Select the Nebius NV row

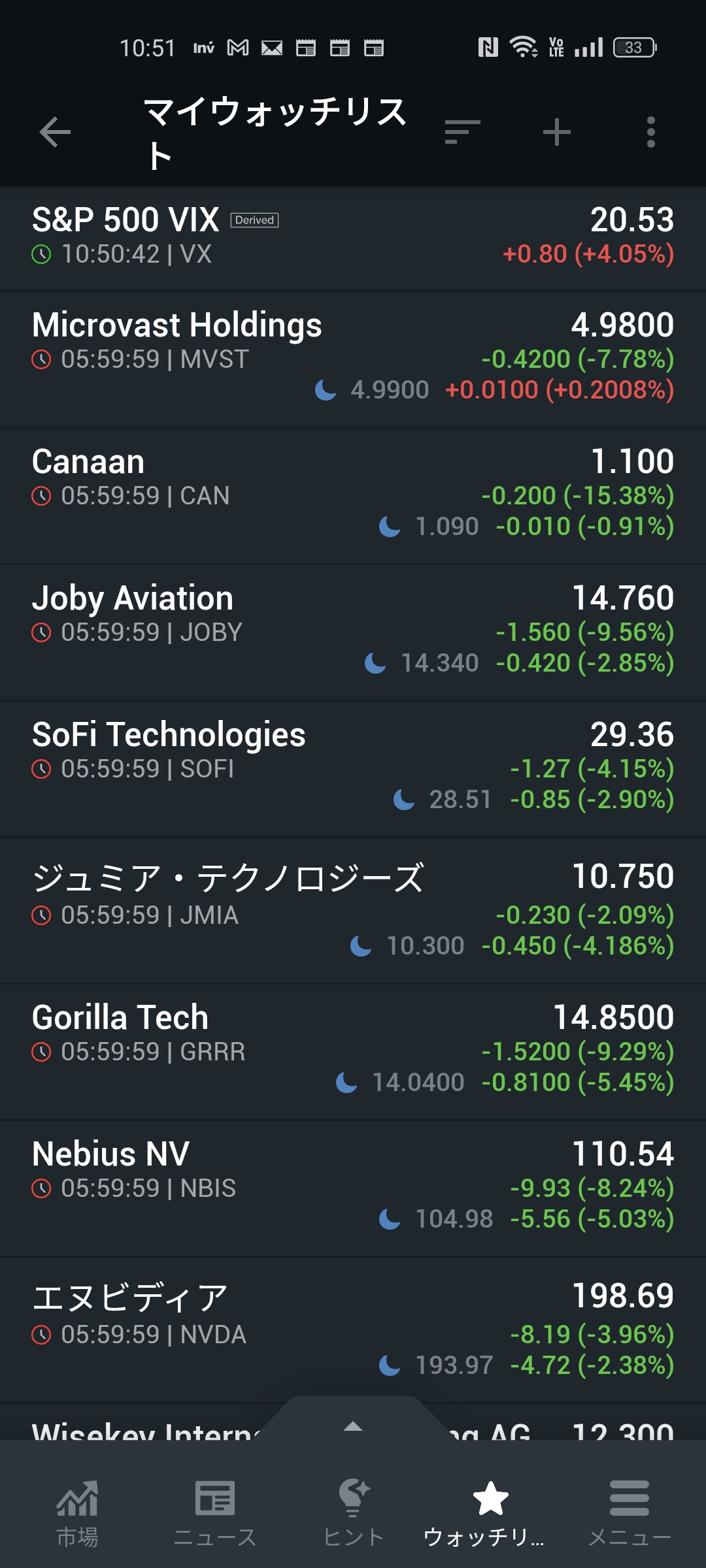[353, 1187]
